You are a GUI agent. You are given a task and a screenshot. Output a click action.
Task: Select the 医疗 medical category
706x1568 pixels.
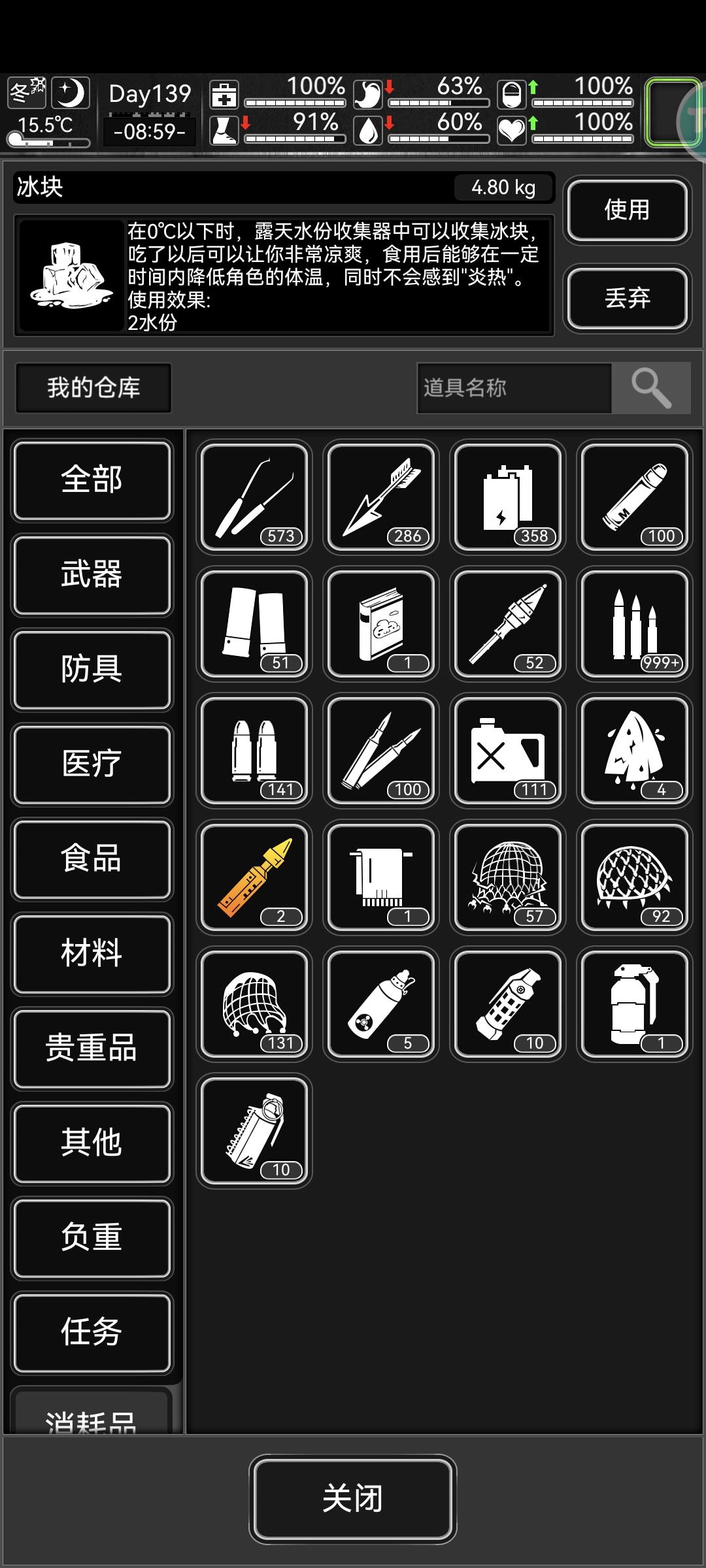pos(92,764)
